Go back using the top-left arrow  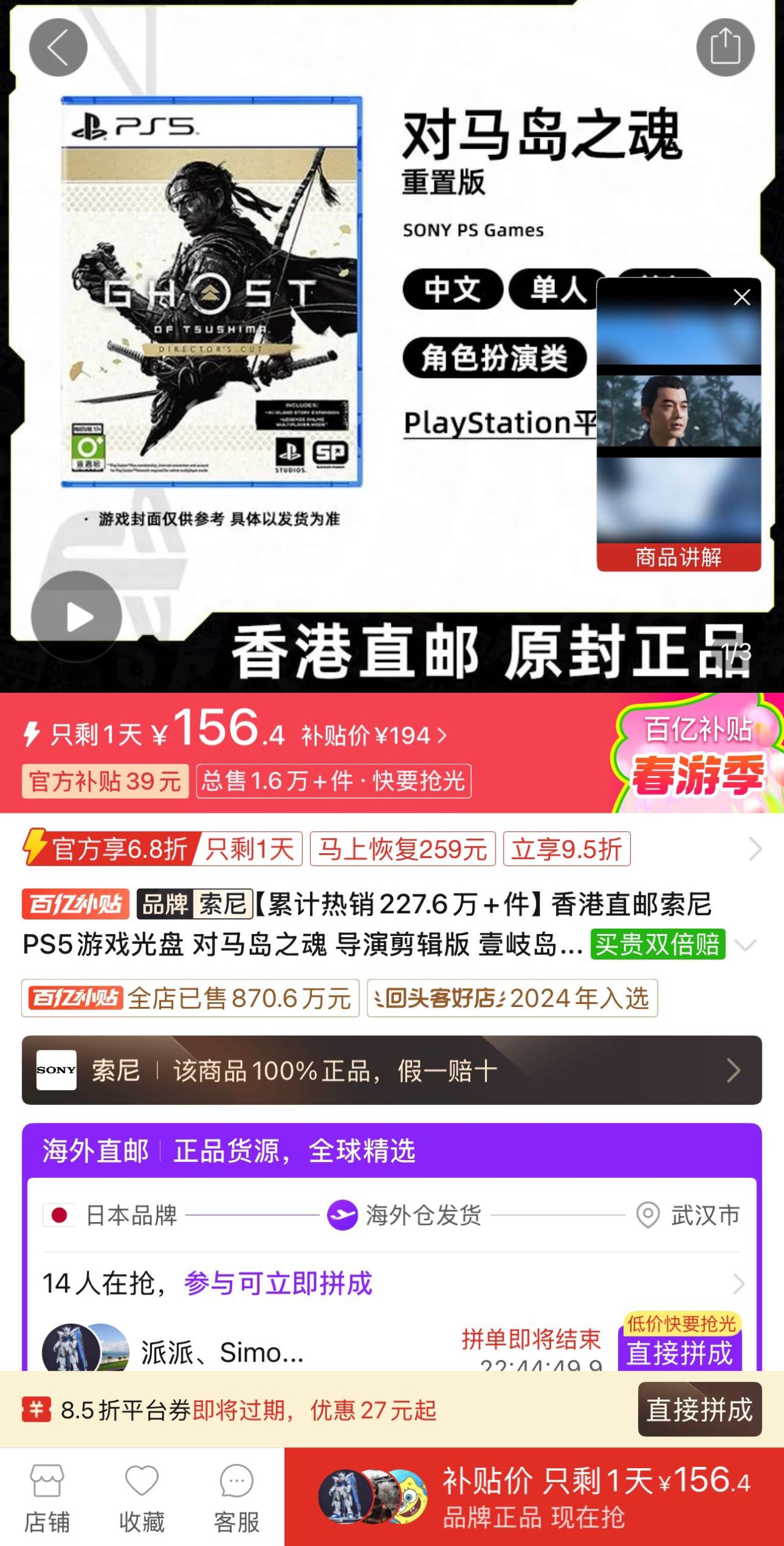click(x=58, y=48)
